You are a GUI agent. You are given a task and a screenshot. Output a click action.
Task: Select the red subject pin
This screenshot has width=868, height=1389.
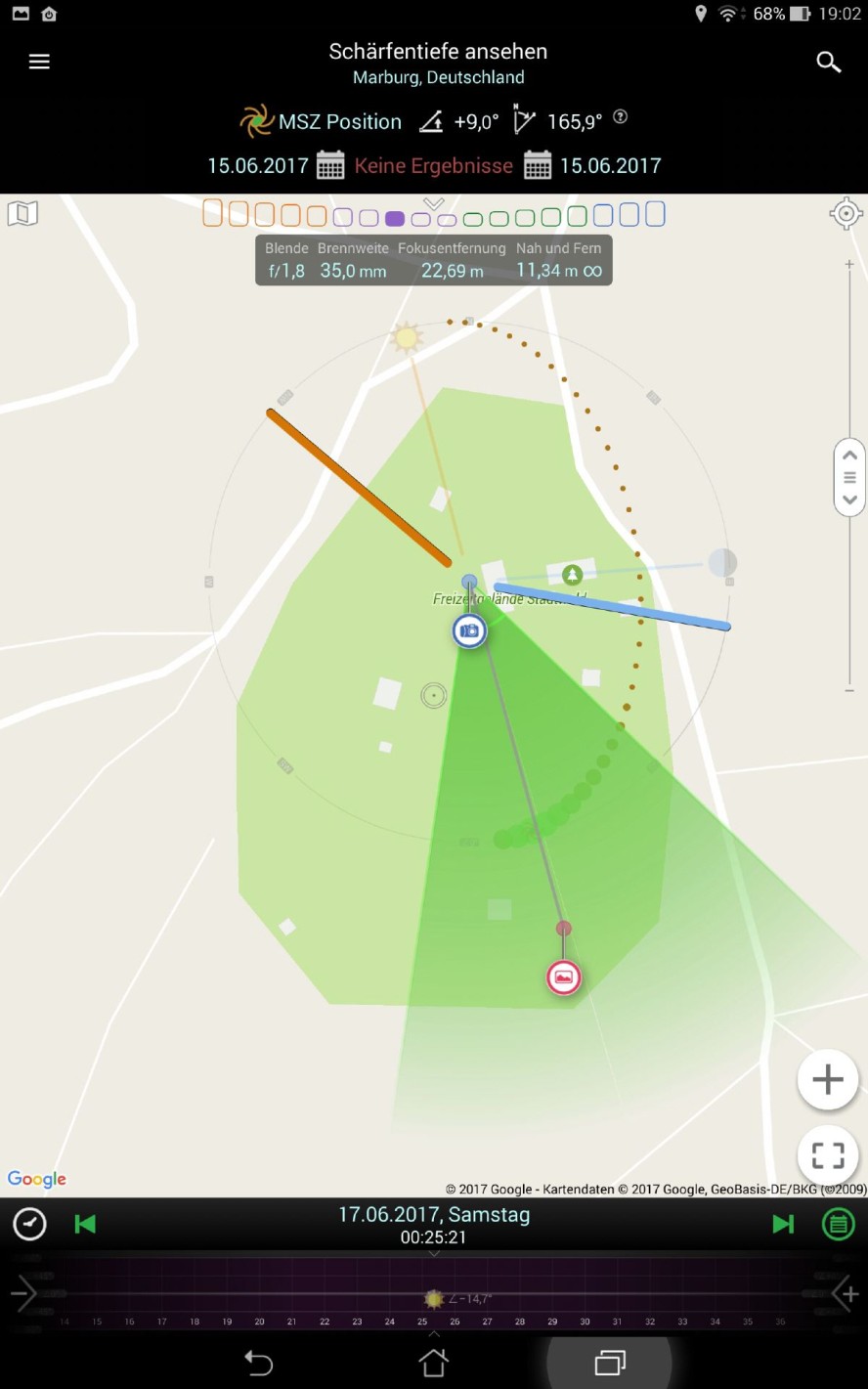pos(563,977)
